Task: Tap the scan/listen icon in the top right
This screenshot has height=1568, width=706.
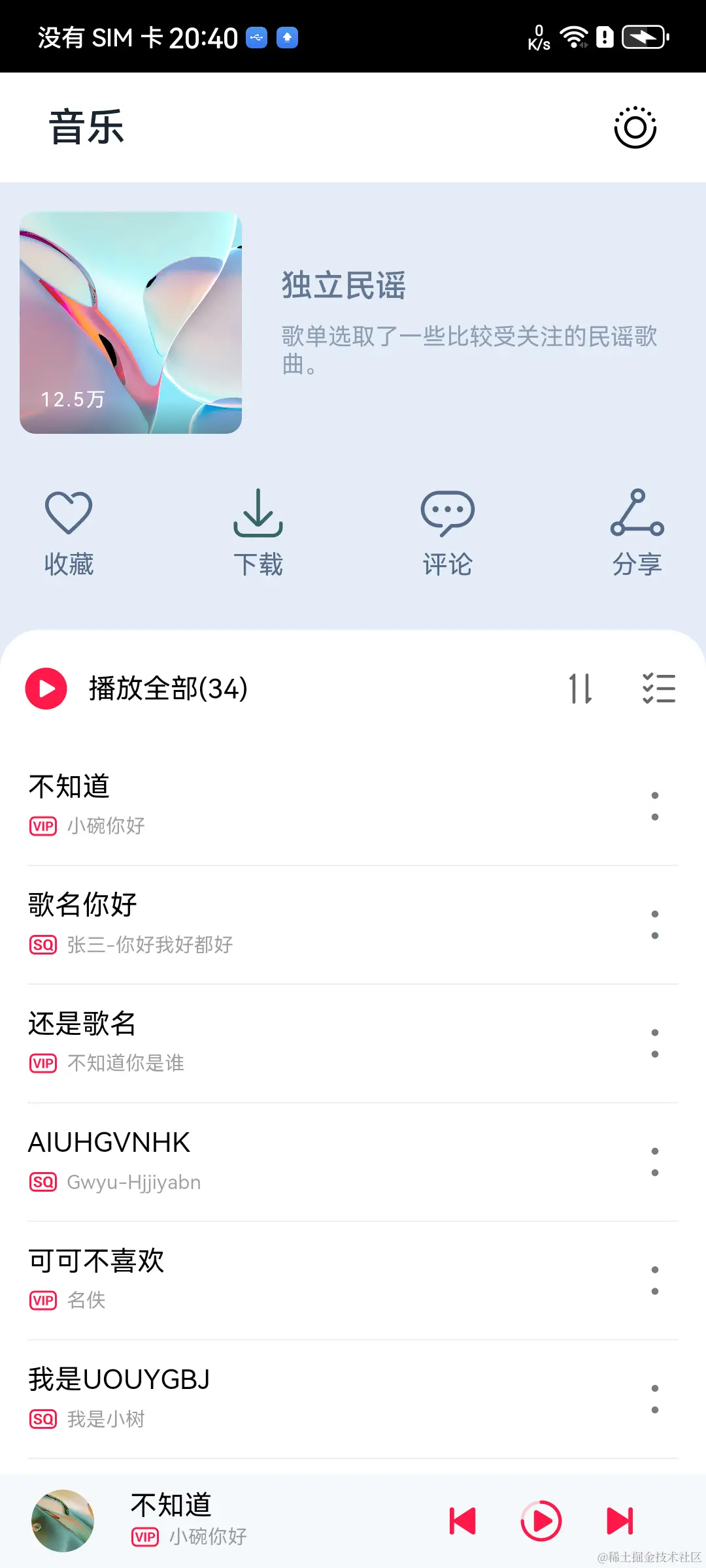Action: point(634,128)
